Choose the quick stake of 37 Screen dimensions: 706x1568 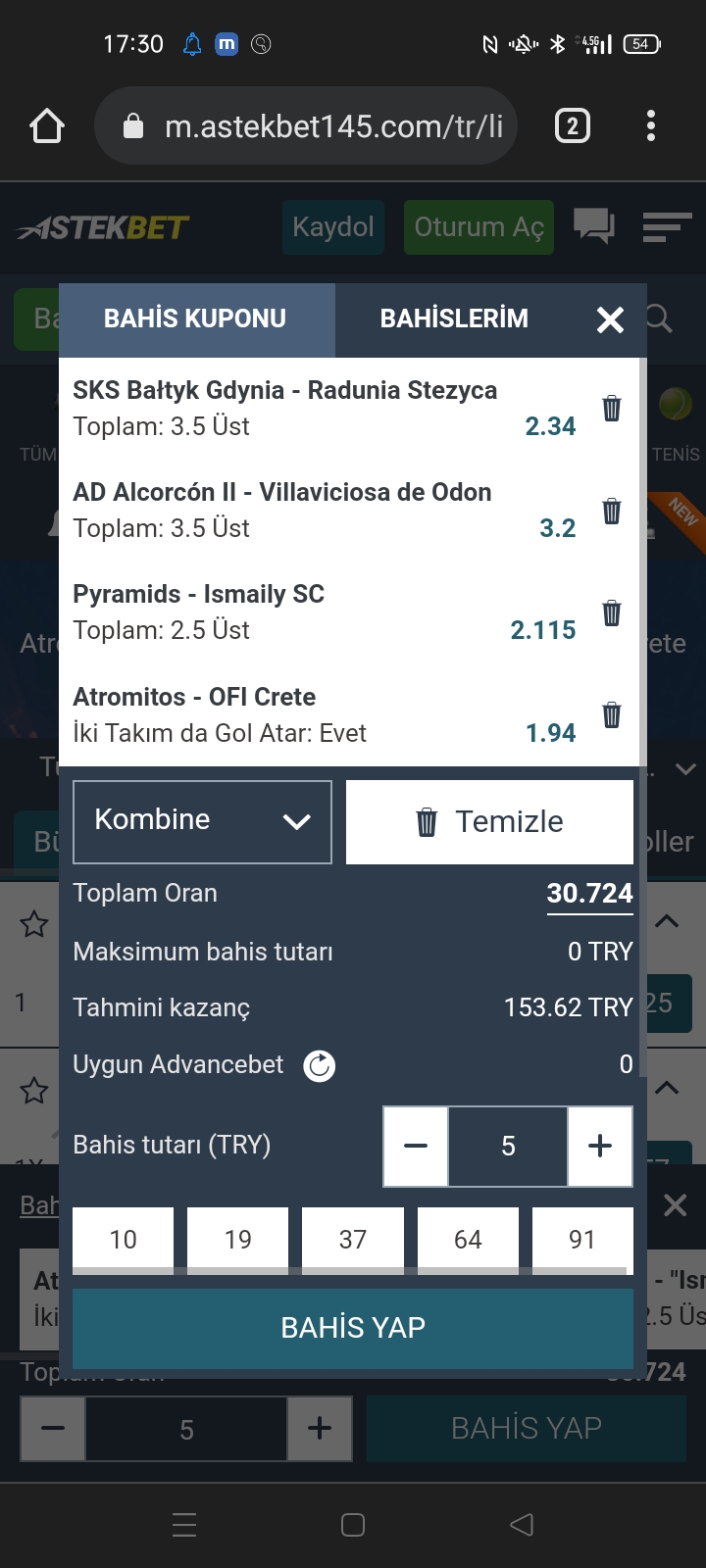(353, 1240)
